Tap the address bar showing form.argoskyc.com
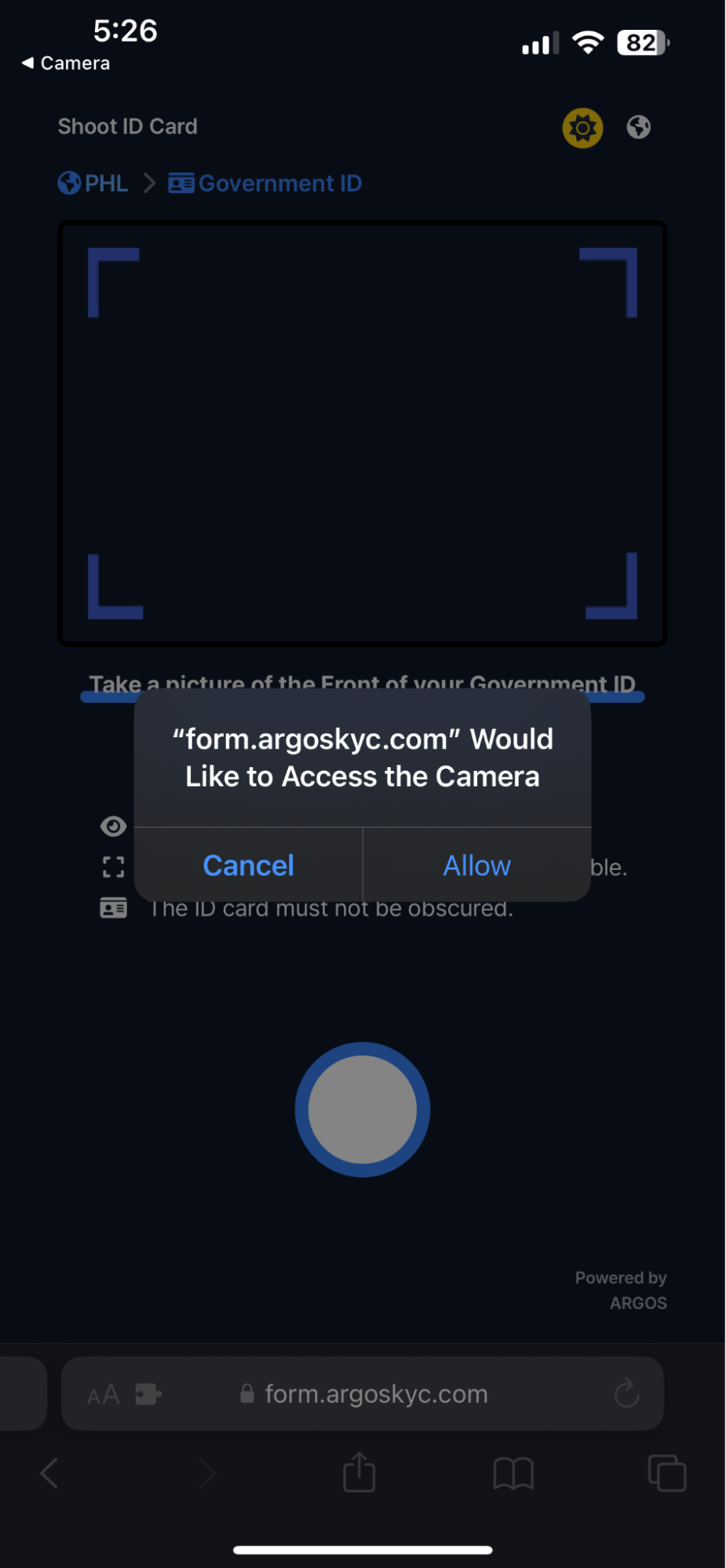The width and height of the screenshot is (726, 1568). [x=375, y=1394]
